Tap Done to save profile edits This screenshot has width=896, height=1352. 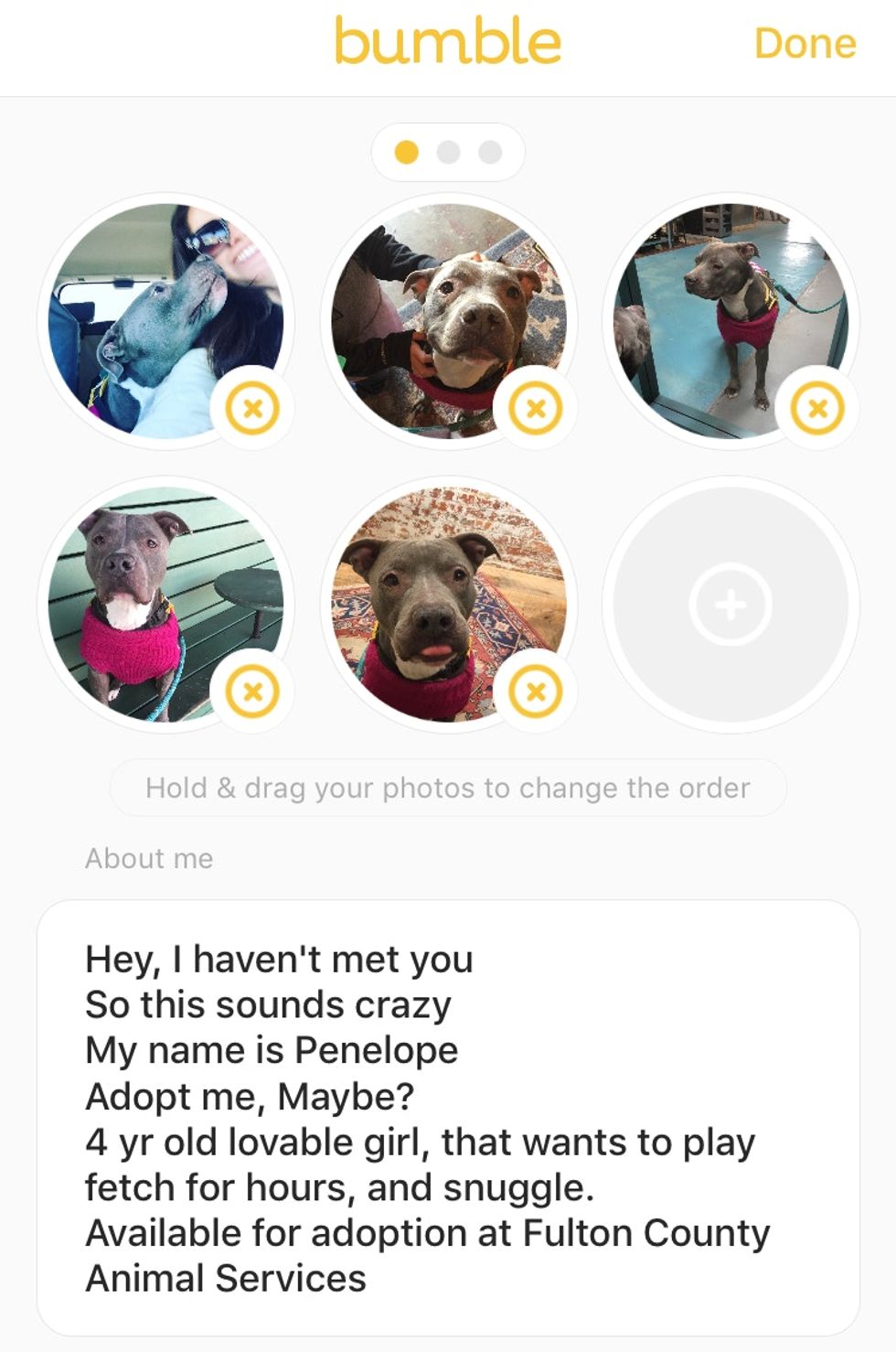pos(805,43)
